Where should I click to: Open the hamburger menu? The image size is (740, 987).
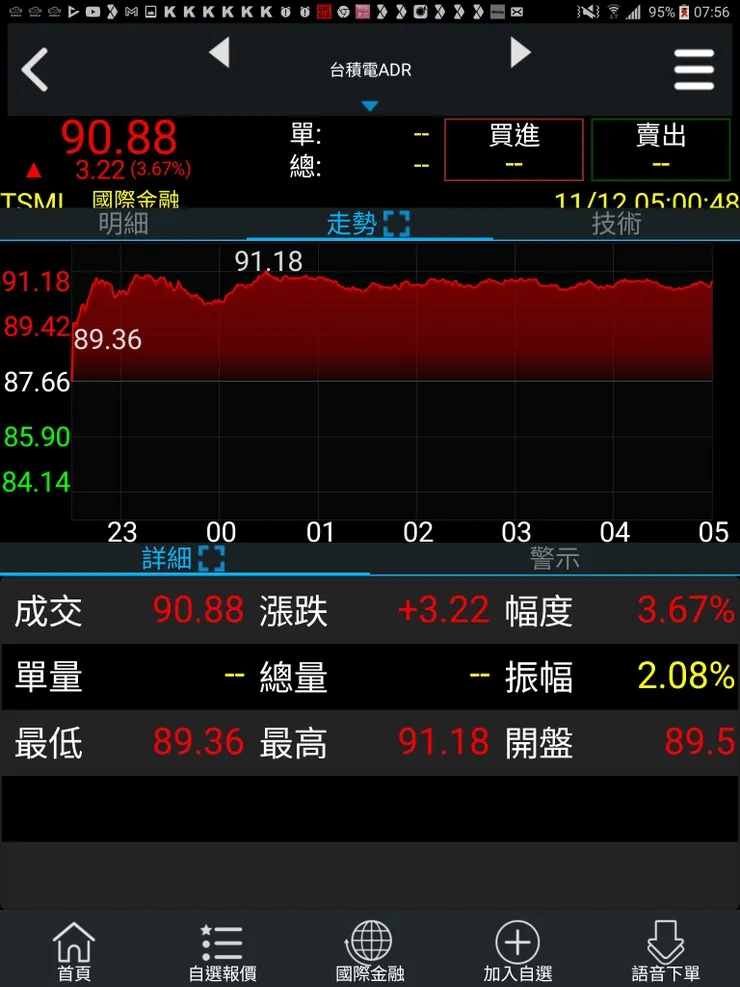click(695, 70)
